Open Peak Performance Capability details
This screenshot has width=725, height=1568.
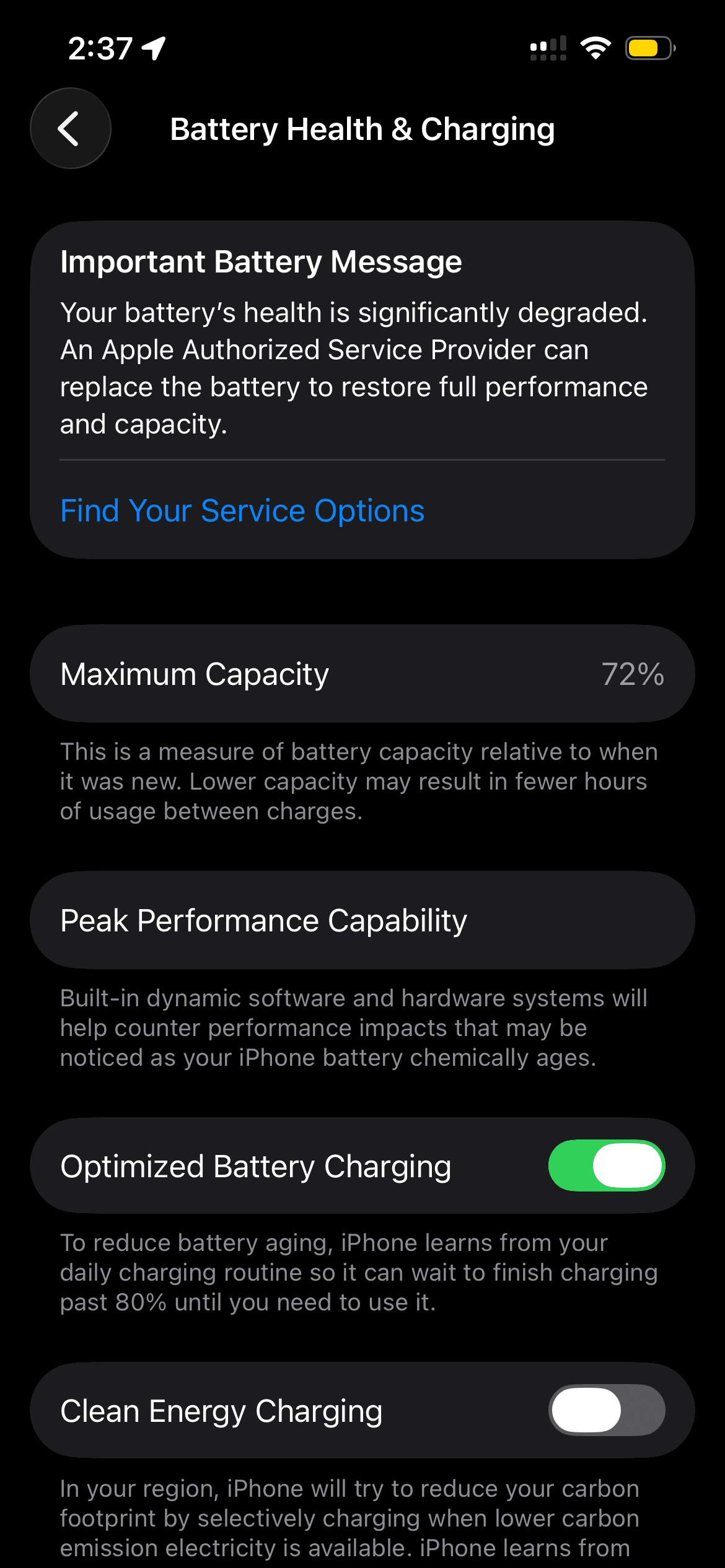pos(362,920)
